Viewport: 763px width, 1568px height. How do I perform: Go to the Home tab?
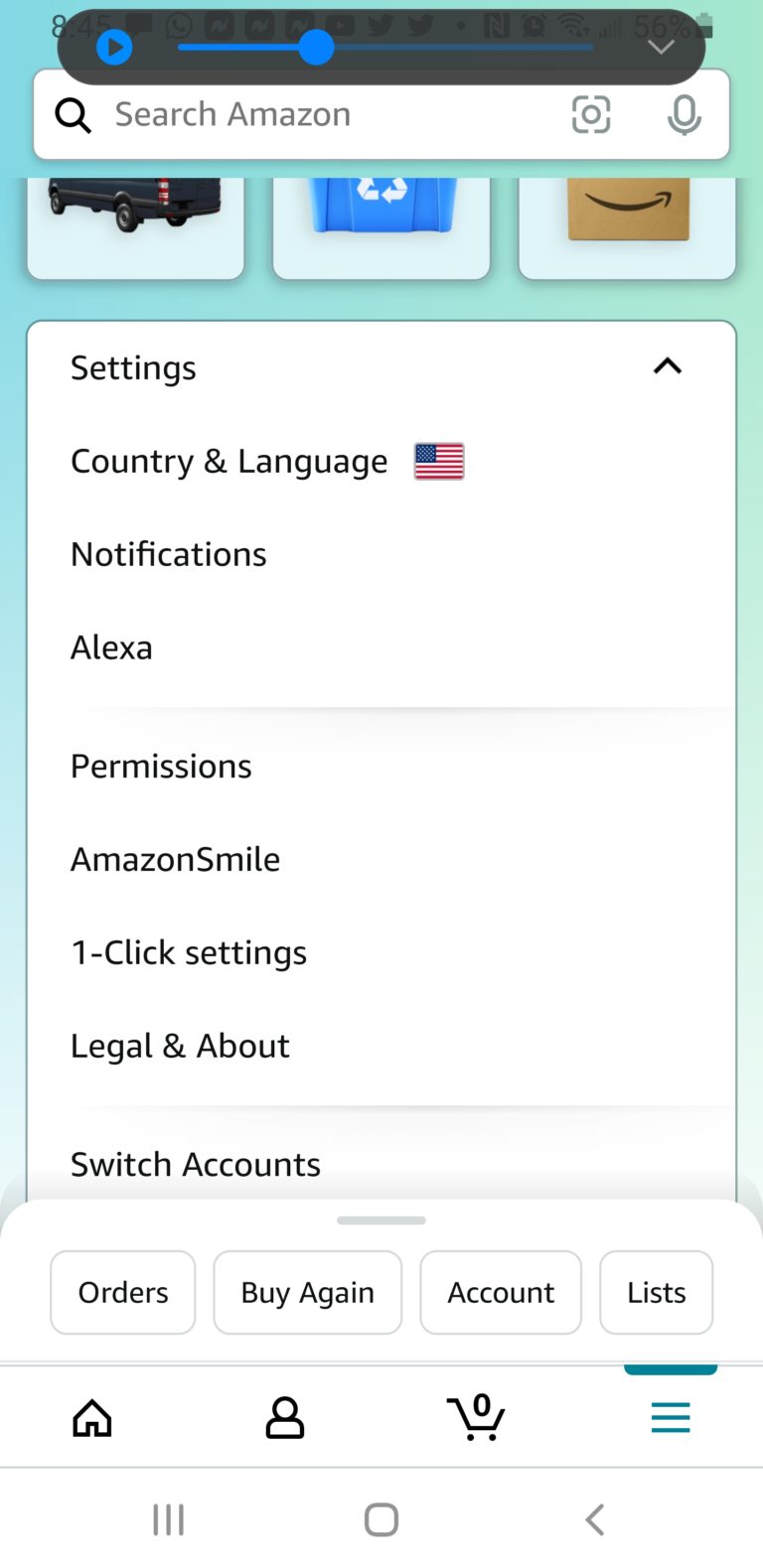[x=92, y=1417]
